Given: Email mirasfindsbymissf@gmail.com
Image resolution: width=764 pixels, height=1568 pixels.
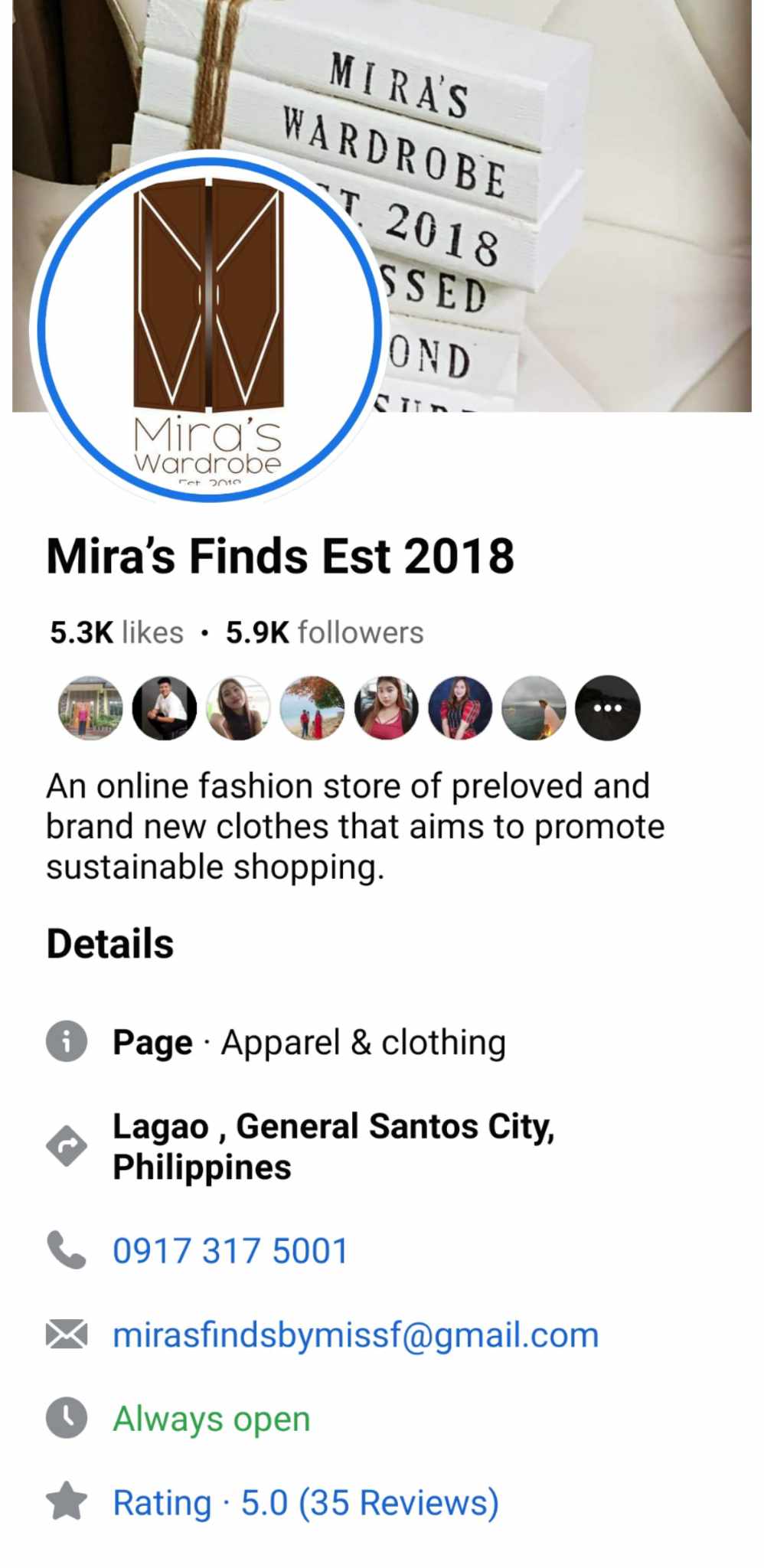Looking at the screenshot, I should [x=355, y=1334].
